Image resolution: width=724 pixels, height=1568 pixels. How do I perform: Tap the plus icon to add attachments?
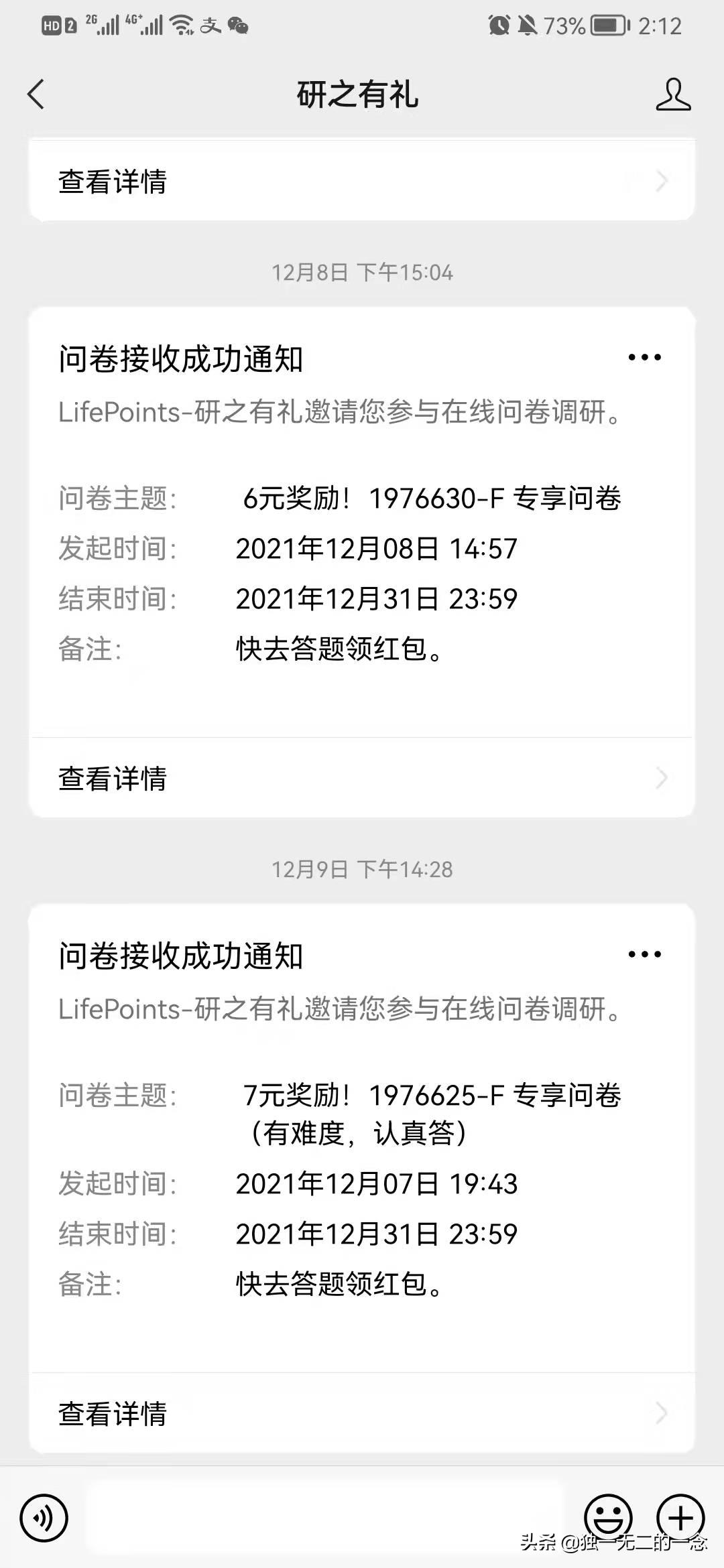click(680, 1518)
